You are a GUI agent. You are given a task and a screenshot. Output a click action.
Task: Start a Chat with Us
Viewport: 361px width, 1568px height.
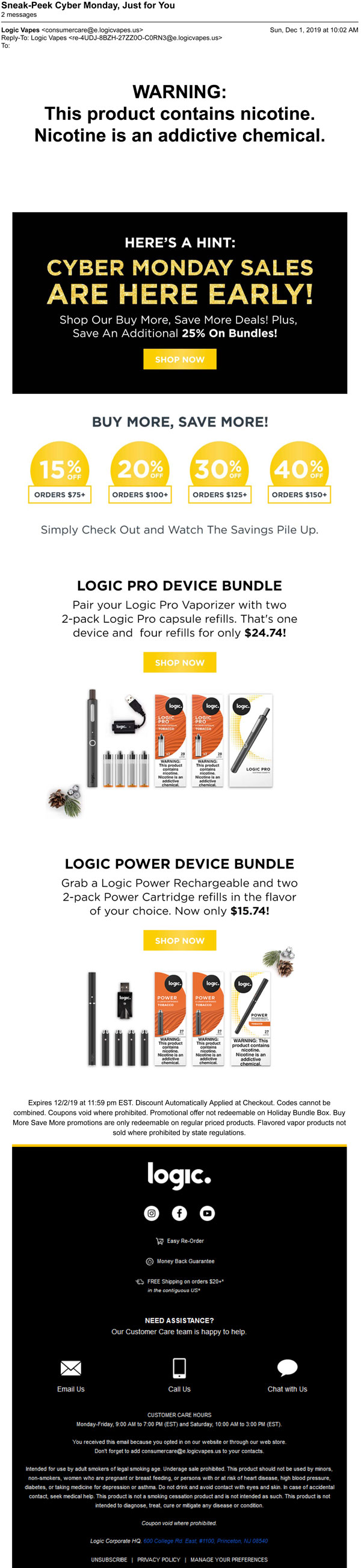point(287,1376)
